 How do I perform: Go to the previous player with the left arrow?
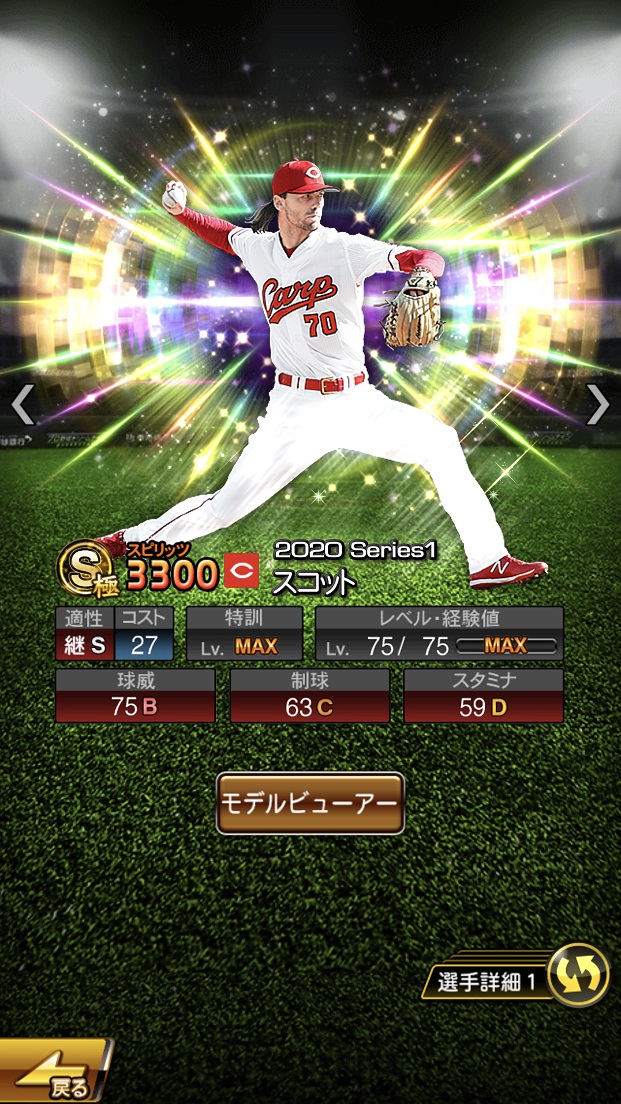point(22,405)
